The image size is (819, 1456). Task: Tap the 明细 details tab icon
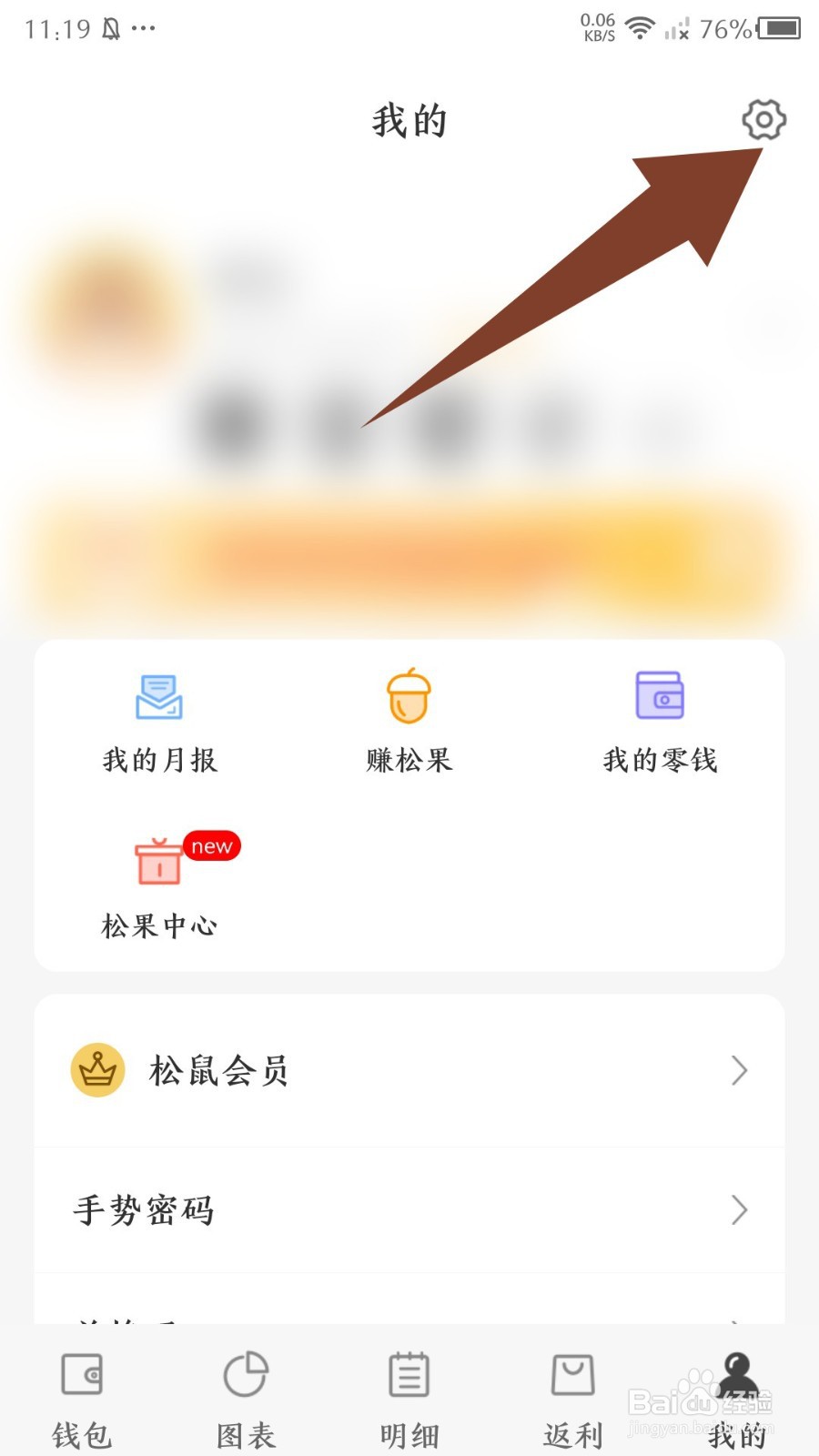tap(408, 1376)
